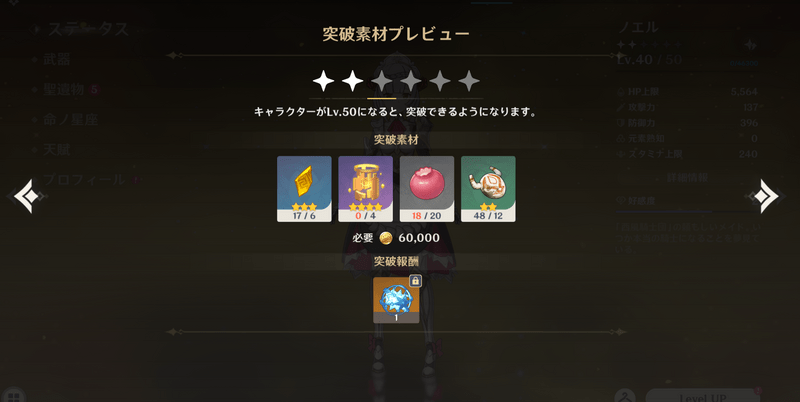Open the yellow gem material 17/6
Screen dimensions: 800x402
point(304,187)
